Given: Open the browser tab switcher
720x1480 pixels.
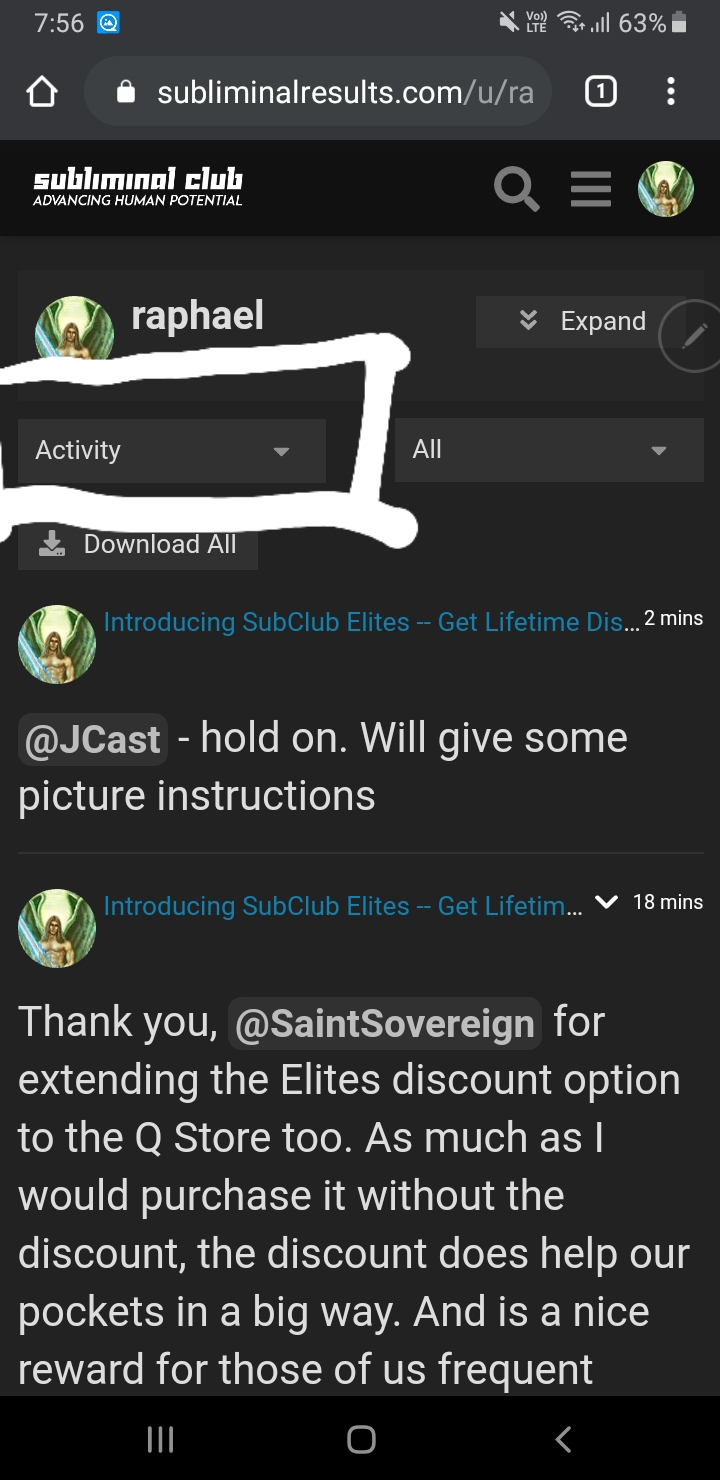Looking at the screenshot, I should pos(600,93).
